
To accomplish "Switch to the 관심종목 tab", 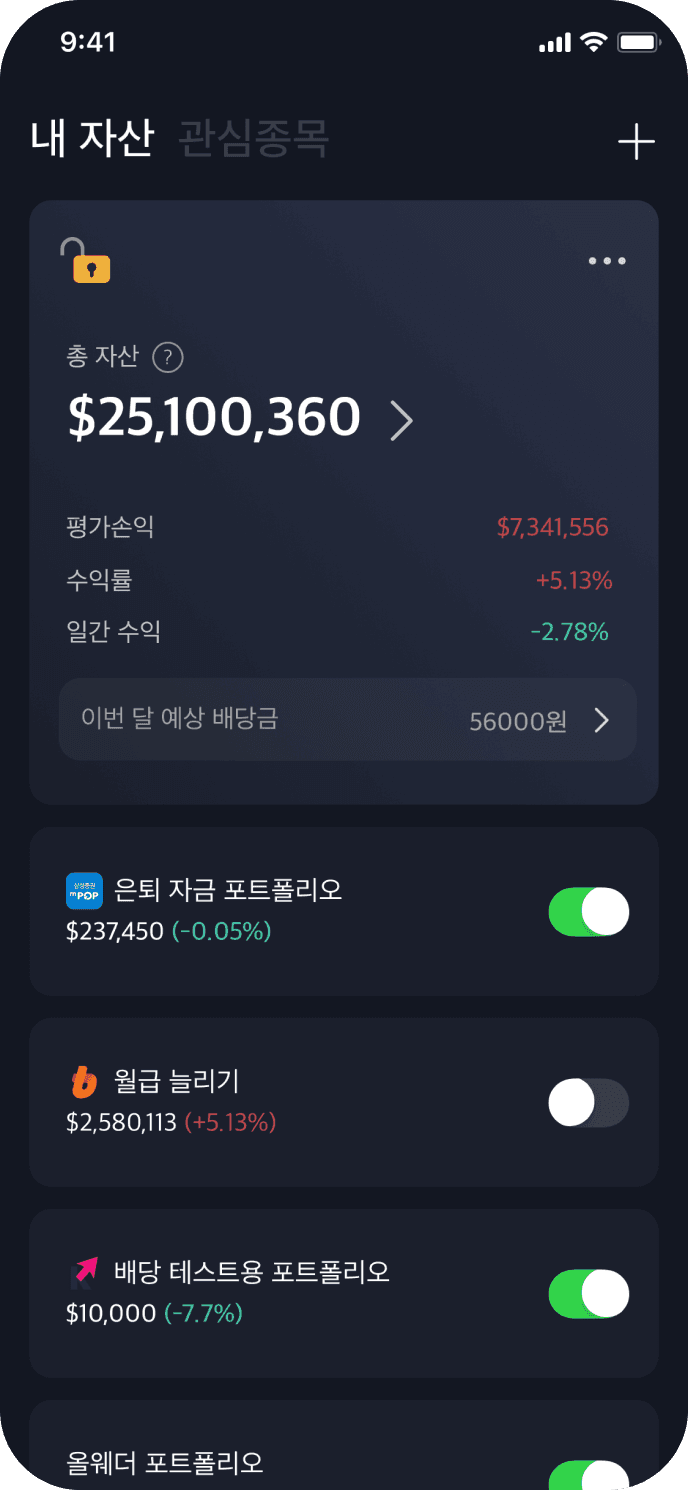I will point(254,139).
